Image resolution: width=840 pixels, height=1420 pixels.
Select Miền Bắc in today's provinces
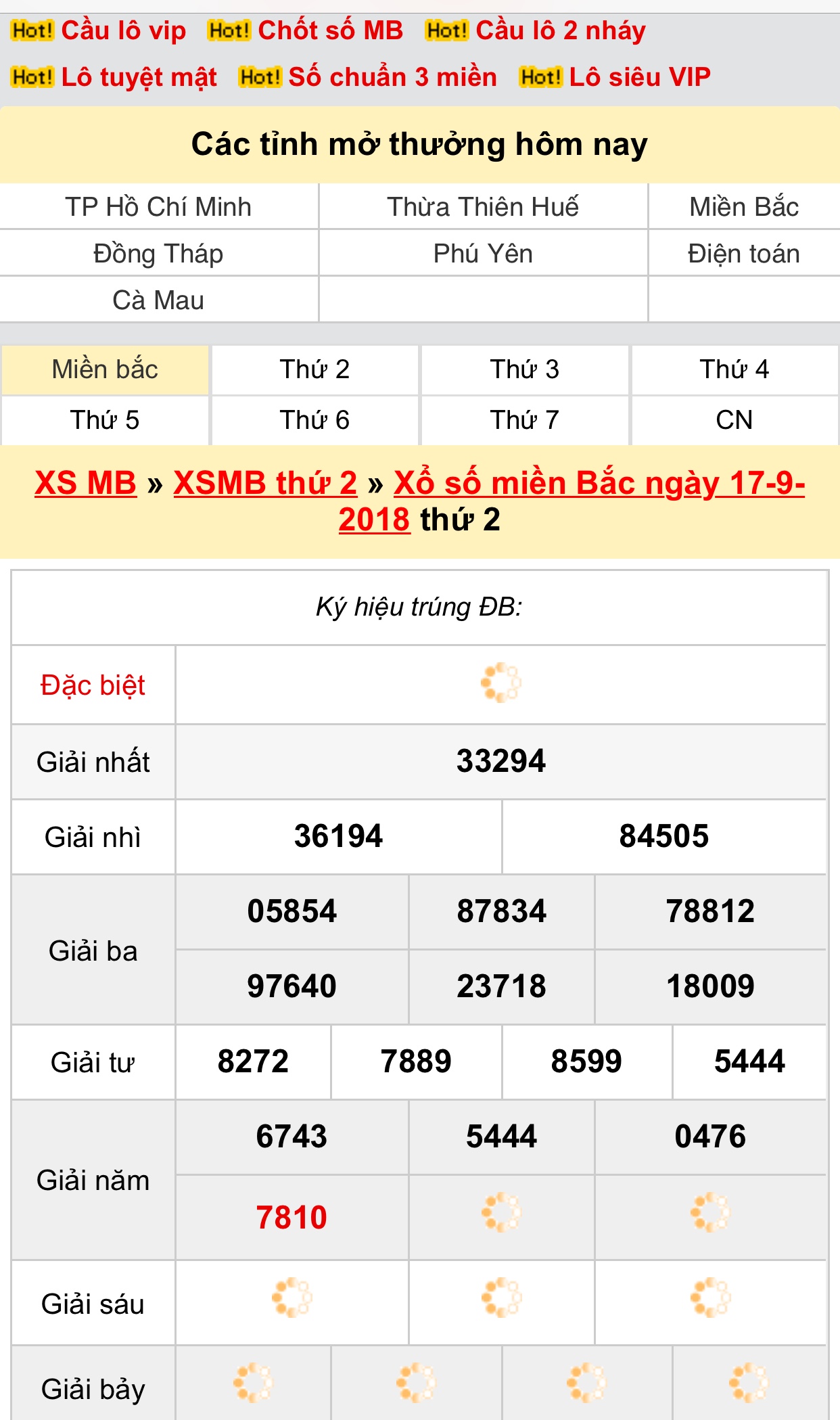pyautogui.click(x=744, y=207)
